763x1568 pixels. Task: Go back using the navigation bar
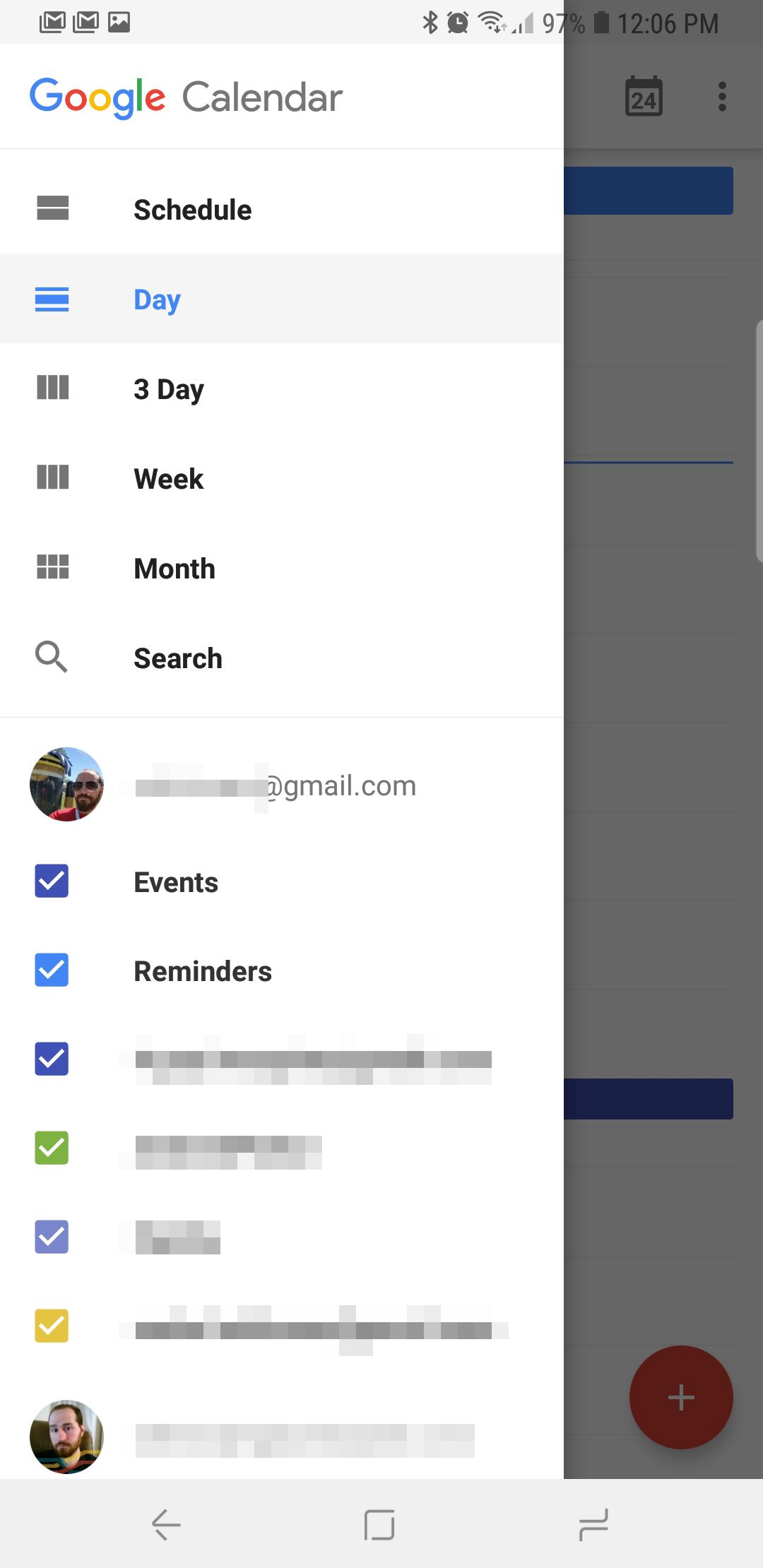(x=166, y=1524)
